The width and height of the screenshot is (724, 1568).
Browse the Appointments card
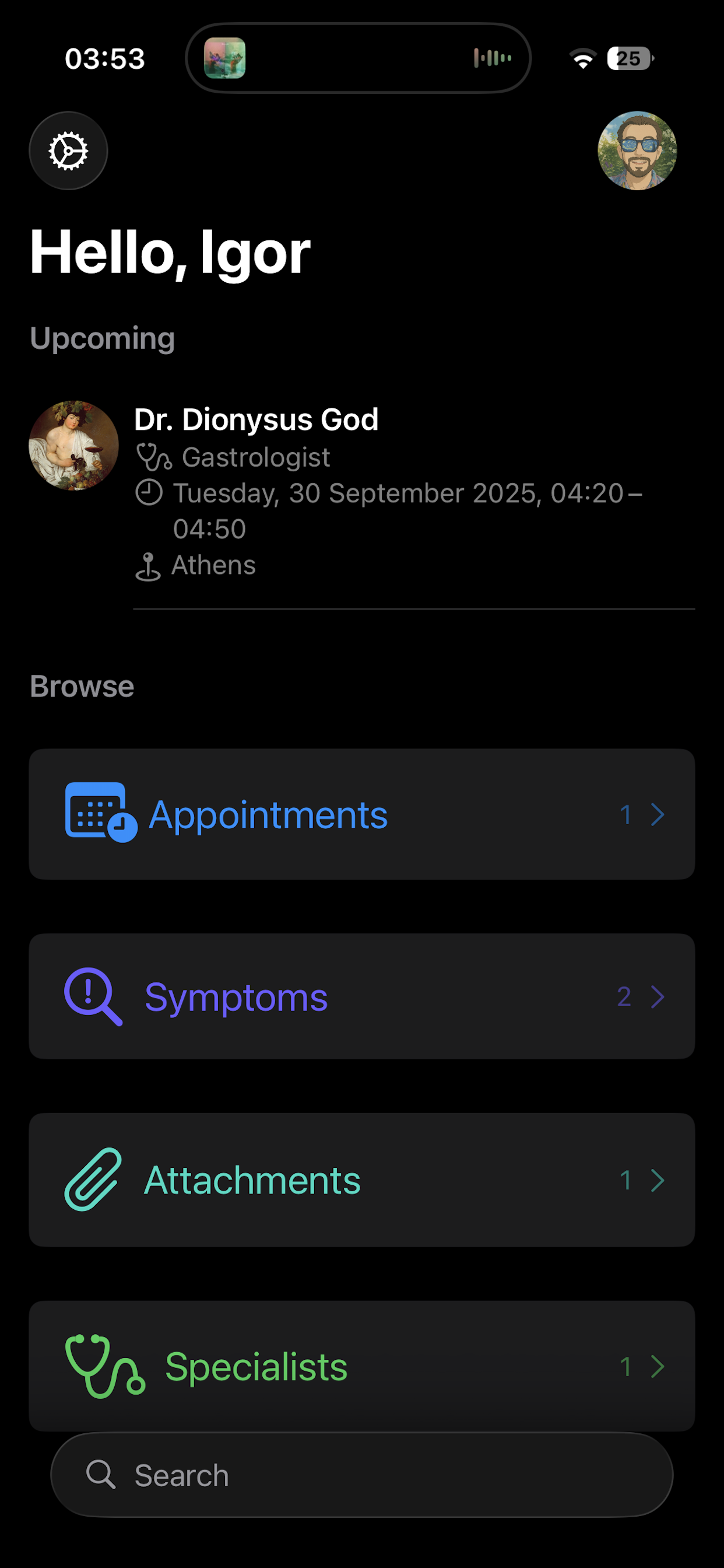coord(361,814)
